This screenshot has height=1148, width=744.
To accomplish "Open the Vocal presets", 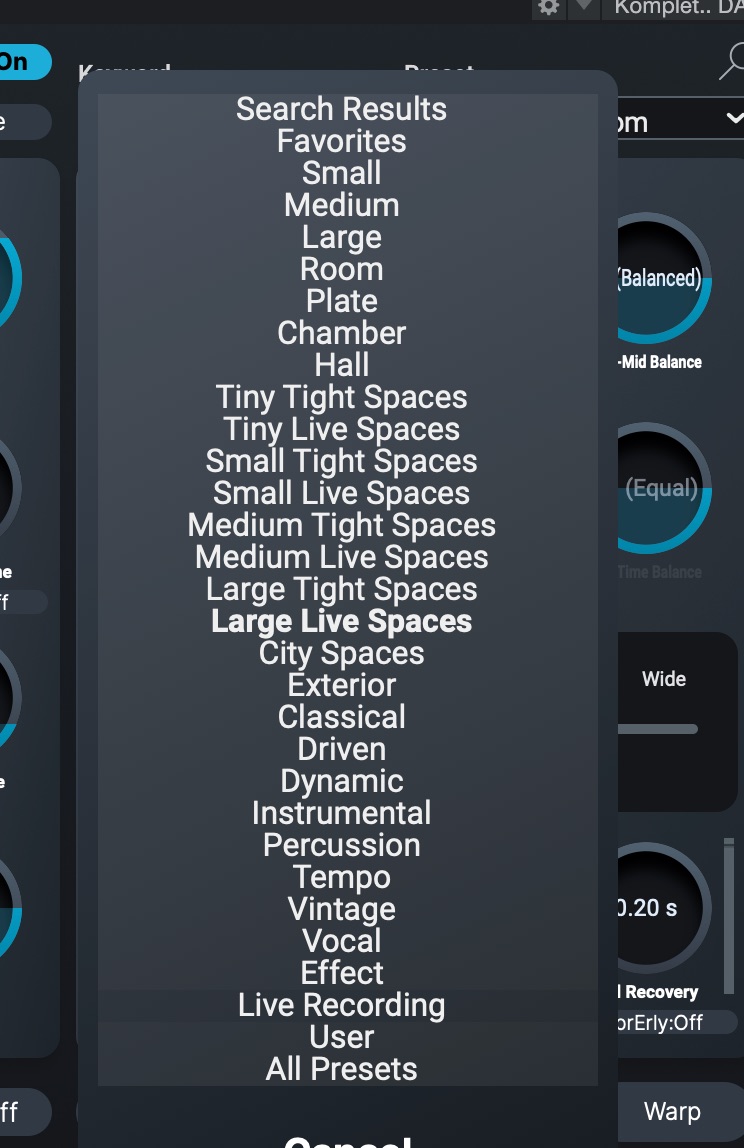I will pos(342,941).
